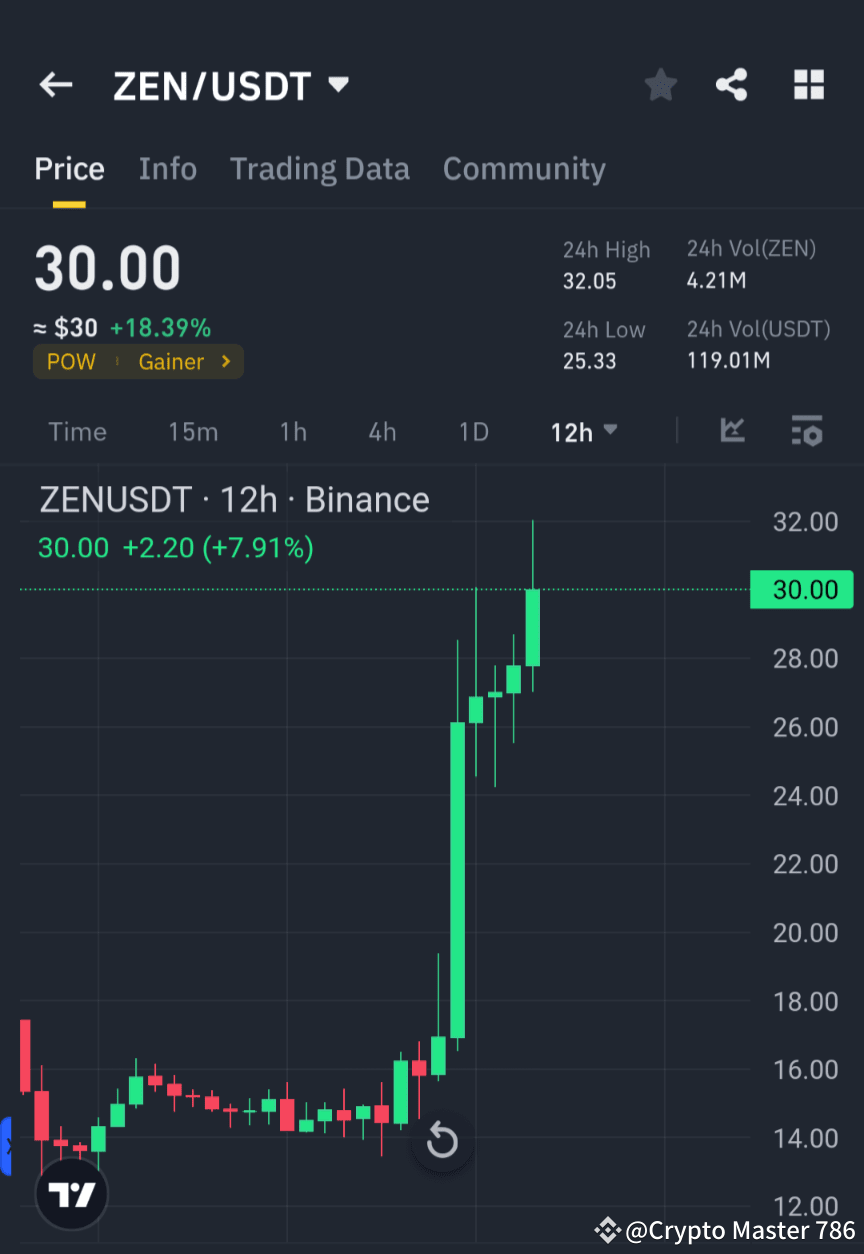Select the 1D timeframe
864x1254 pixels.
[x=473, y=431]
